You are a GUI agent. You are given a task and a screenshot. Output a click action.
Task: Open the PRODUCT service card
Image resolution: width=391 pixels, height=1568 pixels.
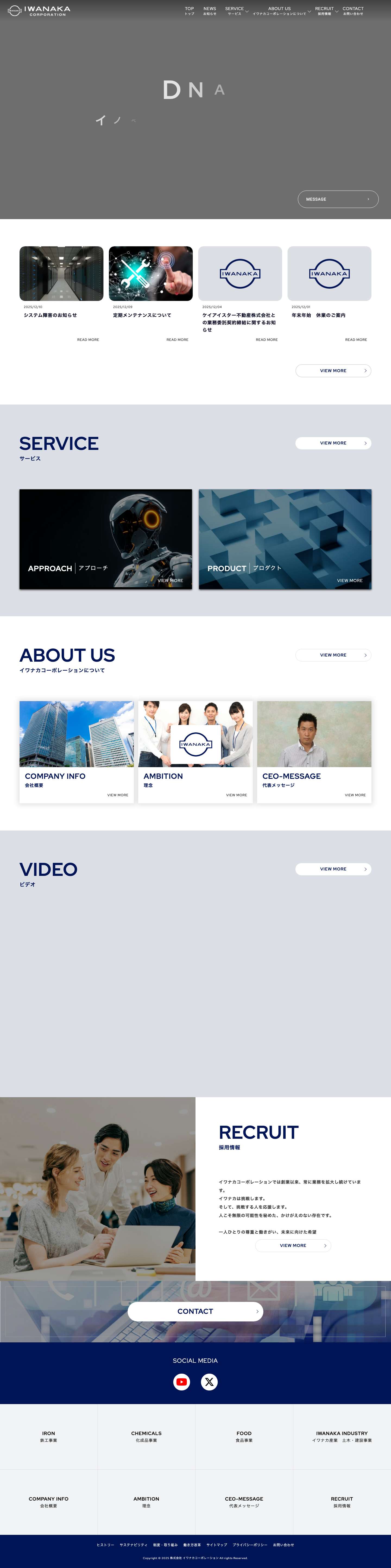285,539
